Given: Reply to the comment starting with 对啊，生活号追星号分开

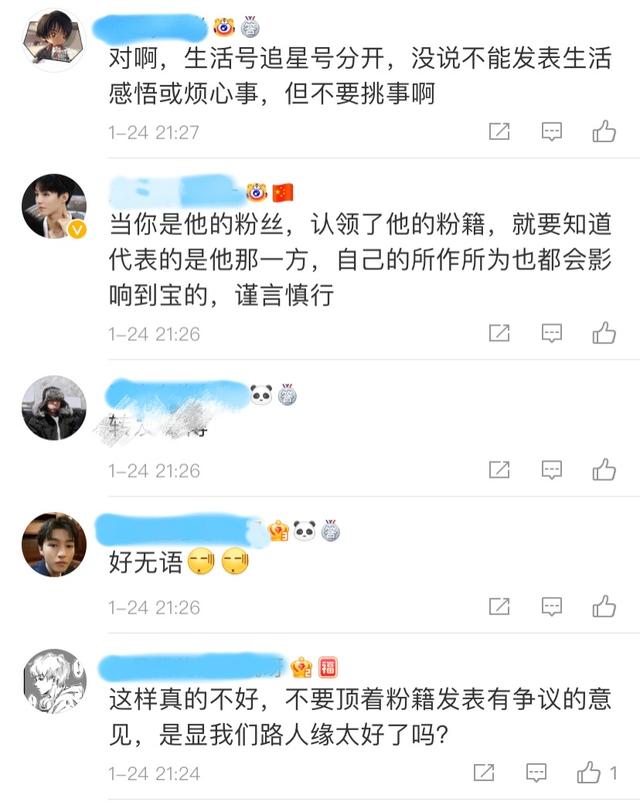Looking at the screenshot, I should point(551,131).
